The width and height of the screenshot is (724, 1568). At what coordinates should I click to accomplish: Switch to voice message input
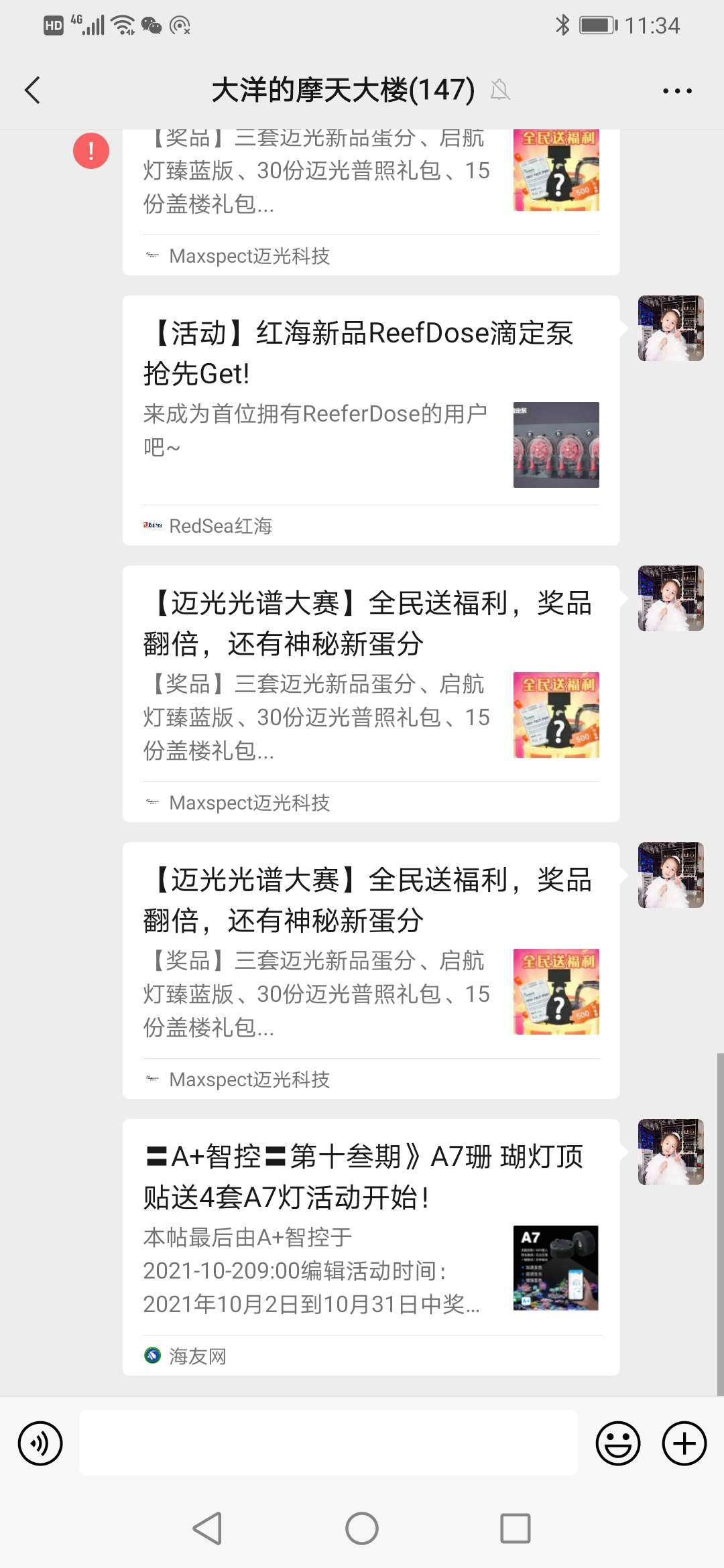(40, 1443)
